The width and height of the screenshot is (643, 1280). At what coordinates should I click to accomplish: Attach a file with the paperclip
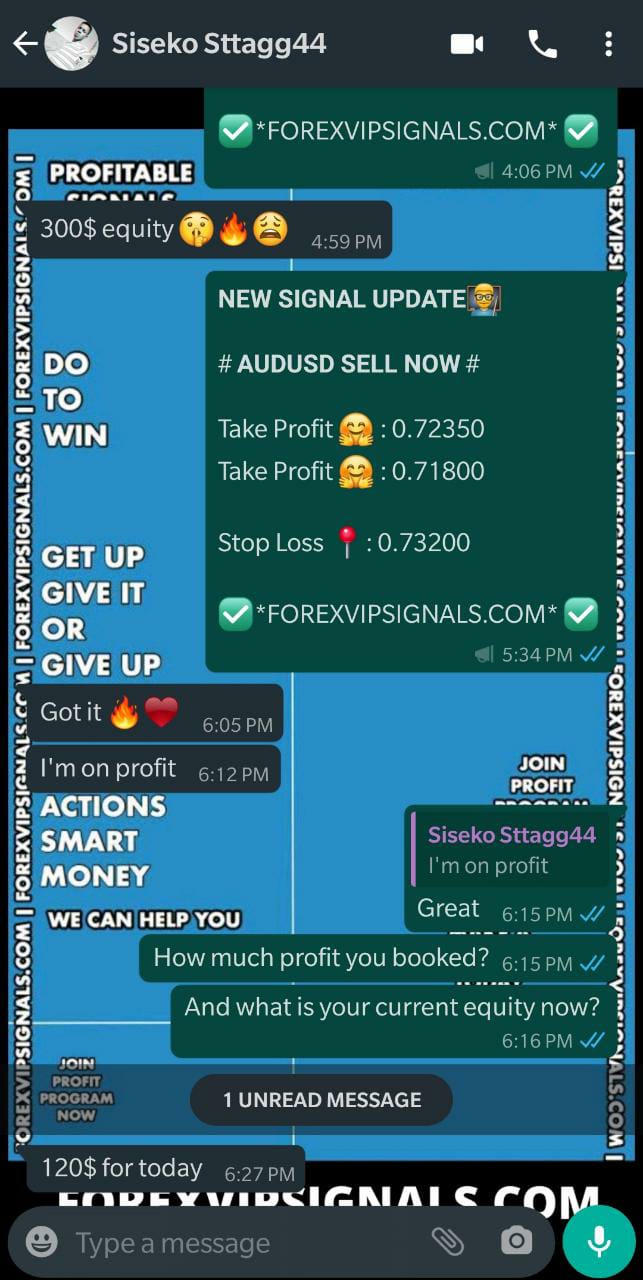pyautogui.click(x=447, y=1242)
